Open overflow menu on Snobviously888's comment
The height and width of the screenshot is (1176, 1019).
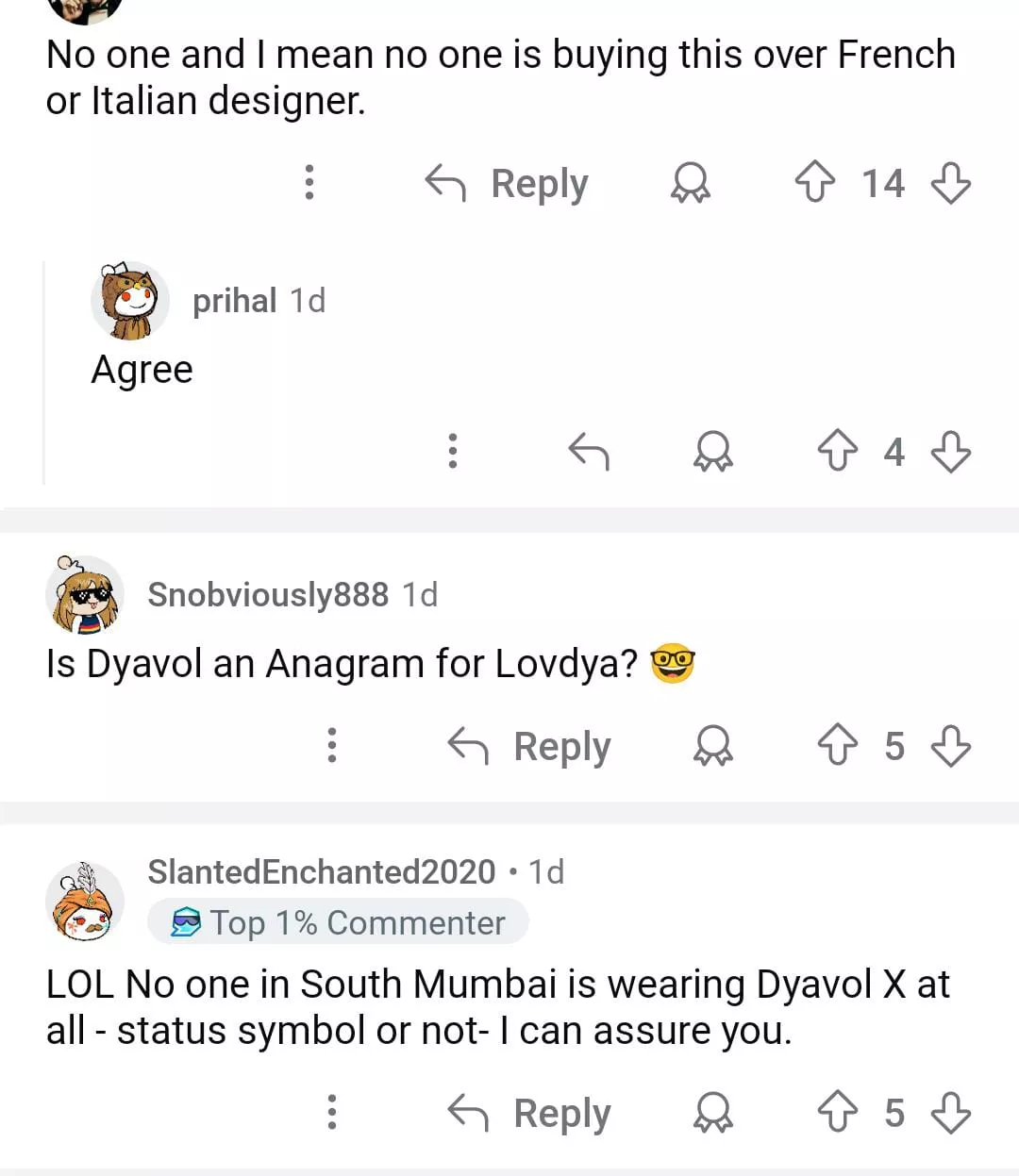pos(332,745)
